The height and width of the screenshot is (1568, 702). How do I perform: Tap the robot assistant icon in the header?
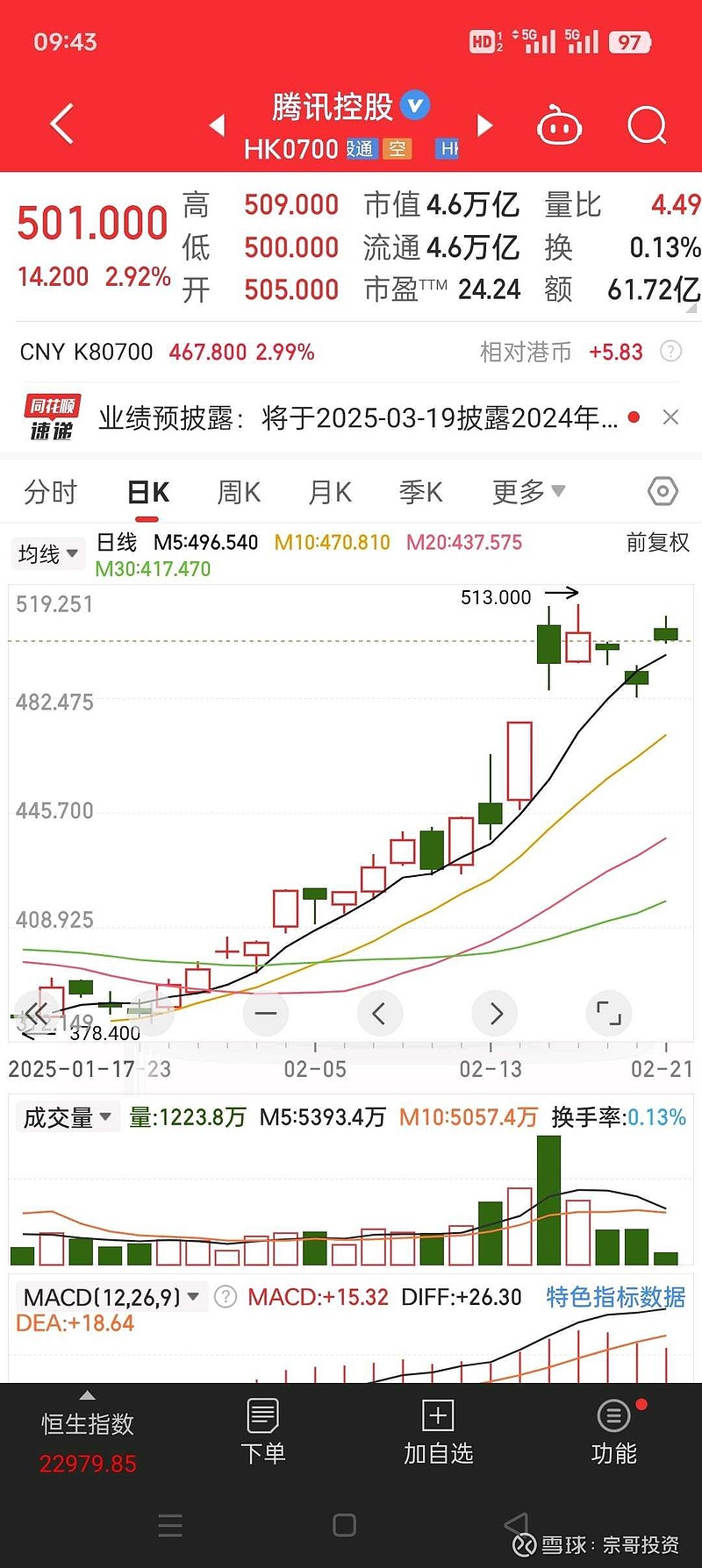pyautogui.click(x=559, y=125)
